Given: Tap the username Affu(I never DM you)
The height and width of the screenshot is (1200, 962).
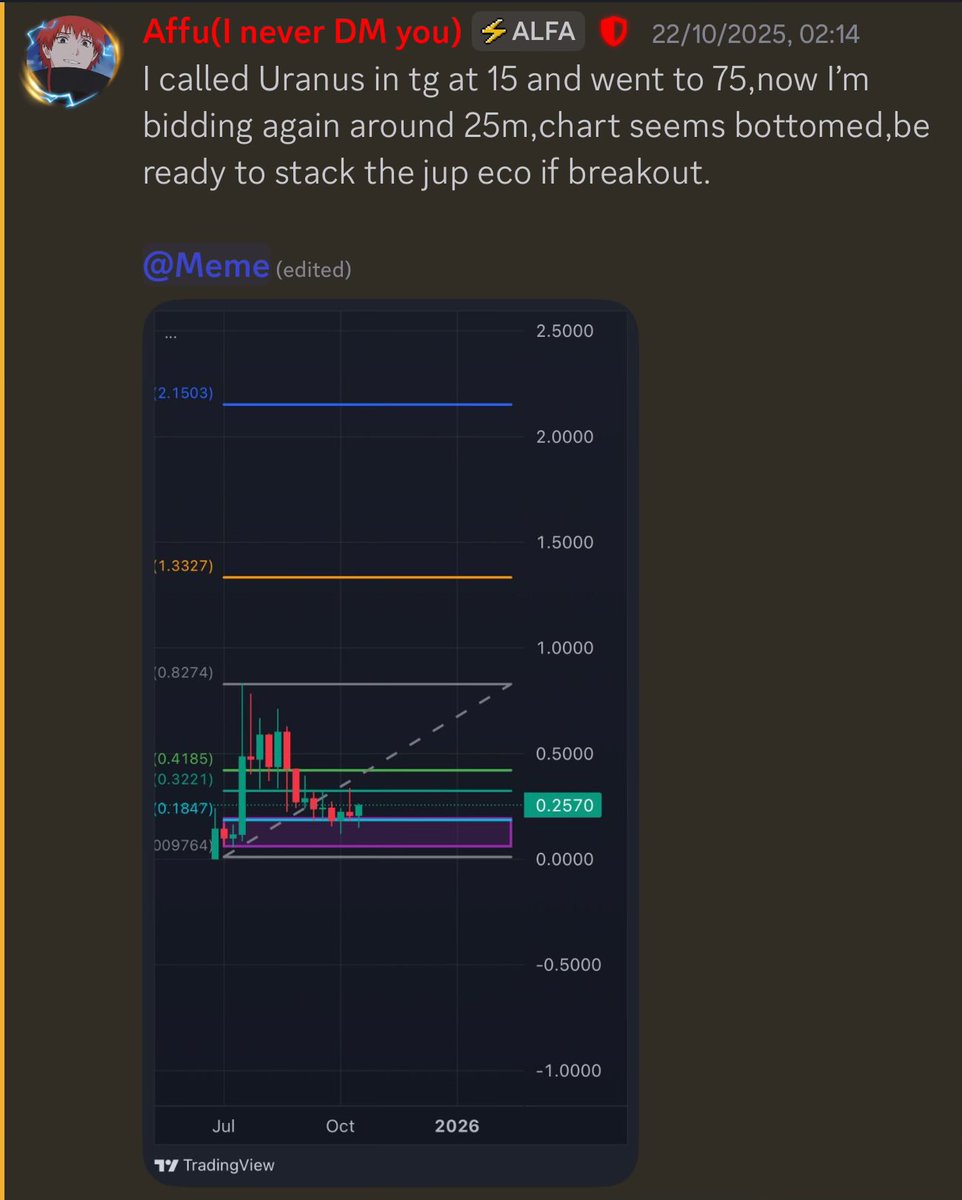Looking at the screenshot, I should [301, 32].
